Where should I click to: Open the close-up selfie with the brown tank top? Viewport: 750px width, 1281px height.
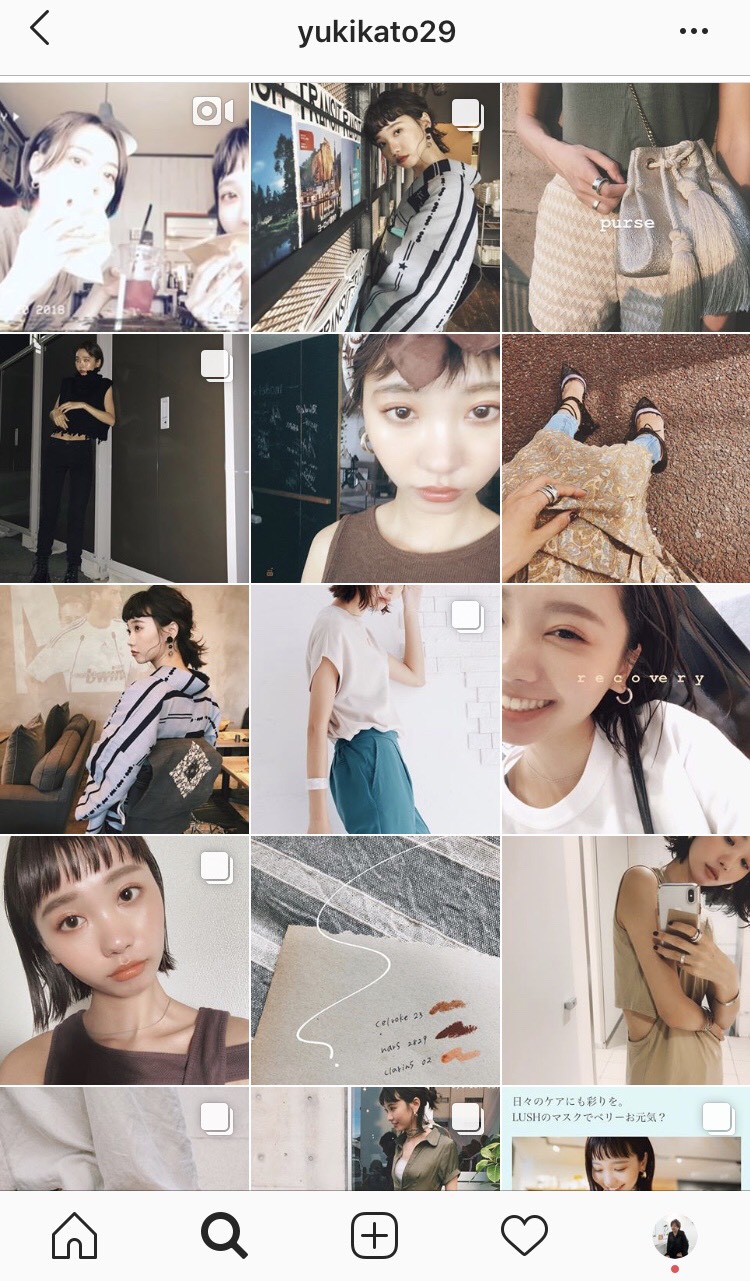(375, 458)
